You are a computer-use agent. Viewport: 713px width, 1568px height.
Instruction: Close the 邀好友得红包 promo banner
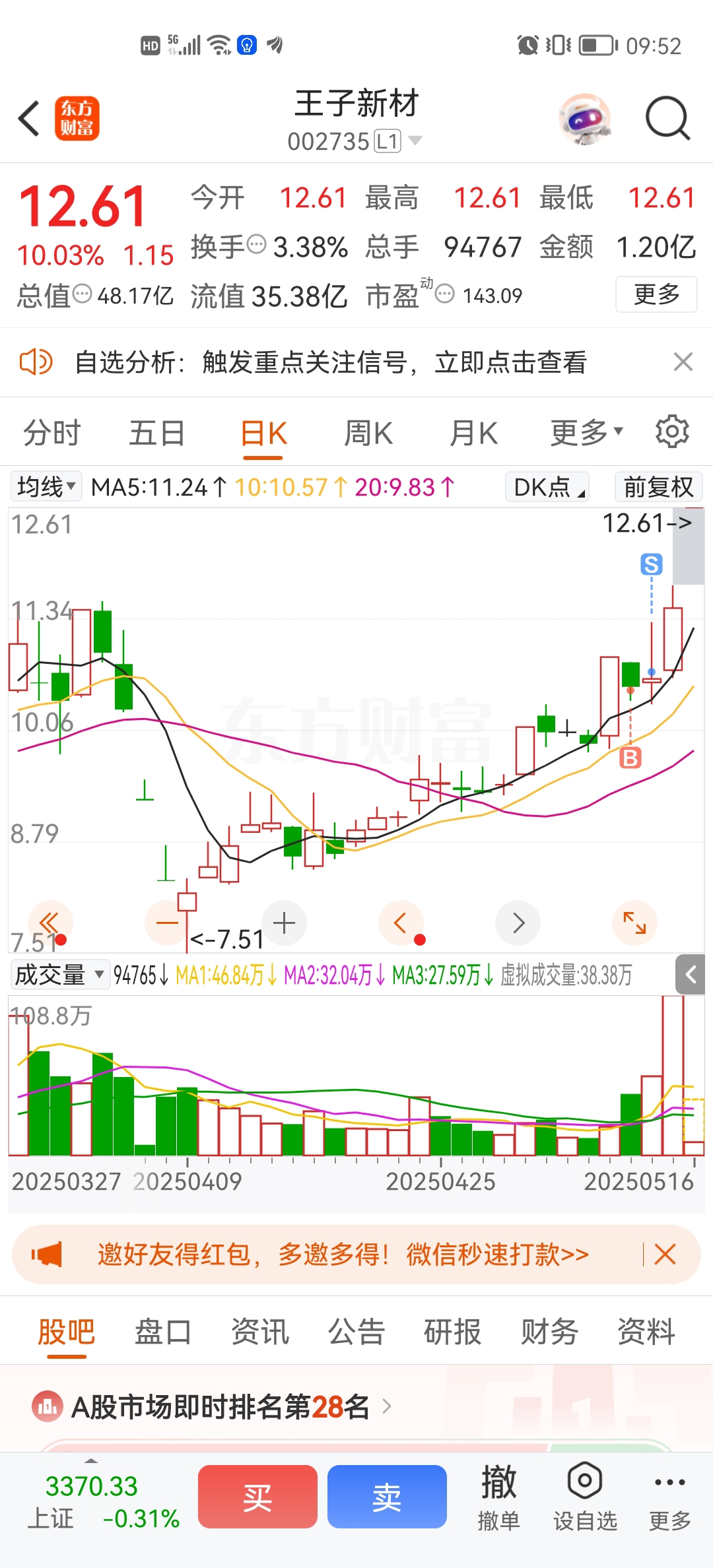point(665,1255)
